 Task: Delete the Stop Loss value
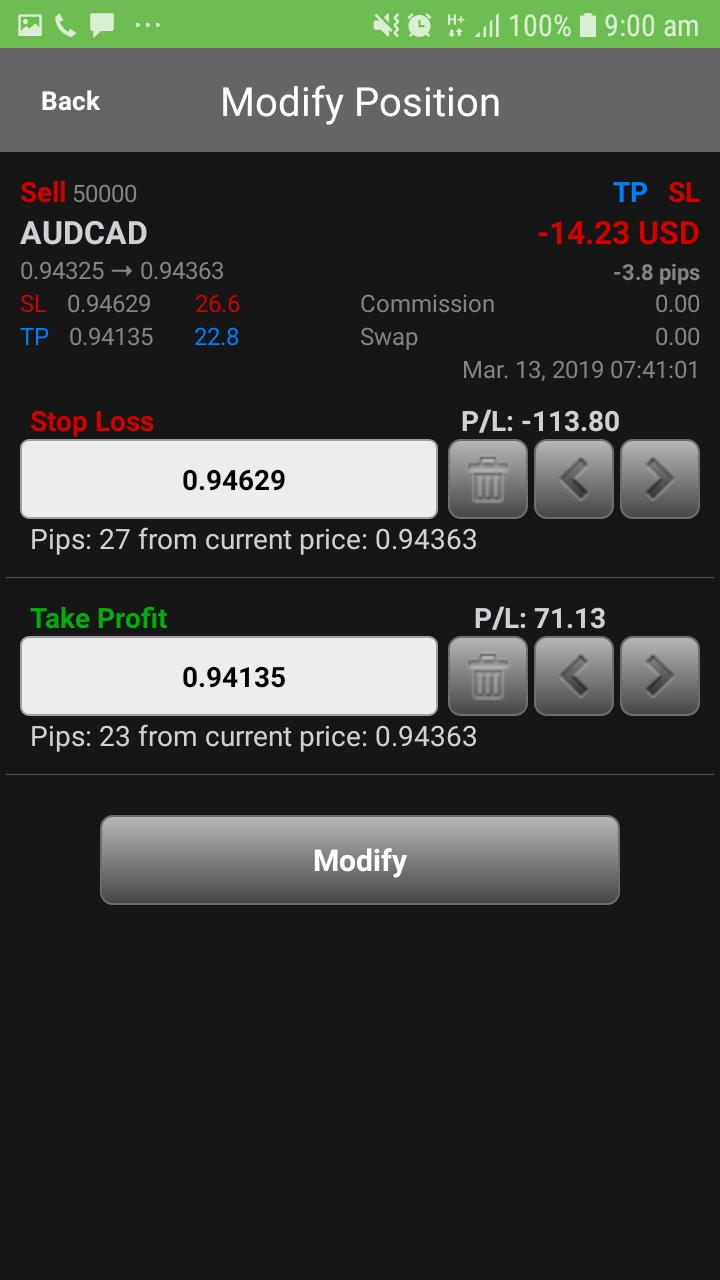pyautogui.click(x=488, y=480)
